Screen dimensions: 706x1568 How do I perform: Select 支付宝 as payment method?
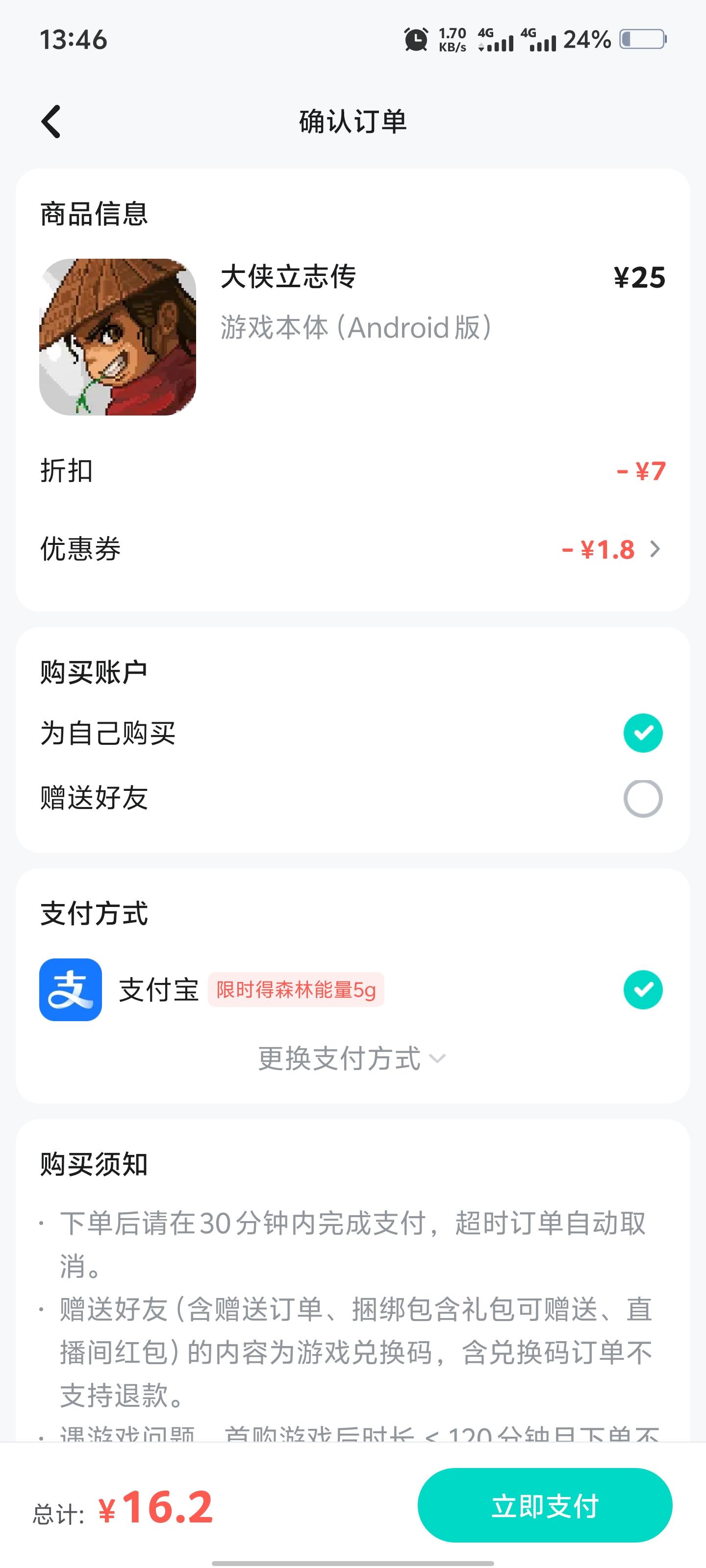pos(643,990)
